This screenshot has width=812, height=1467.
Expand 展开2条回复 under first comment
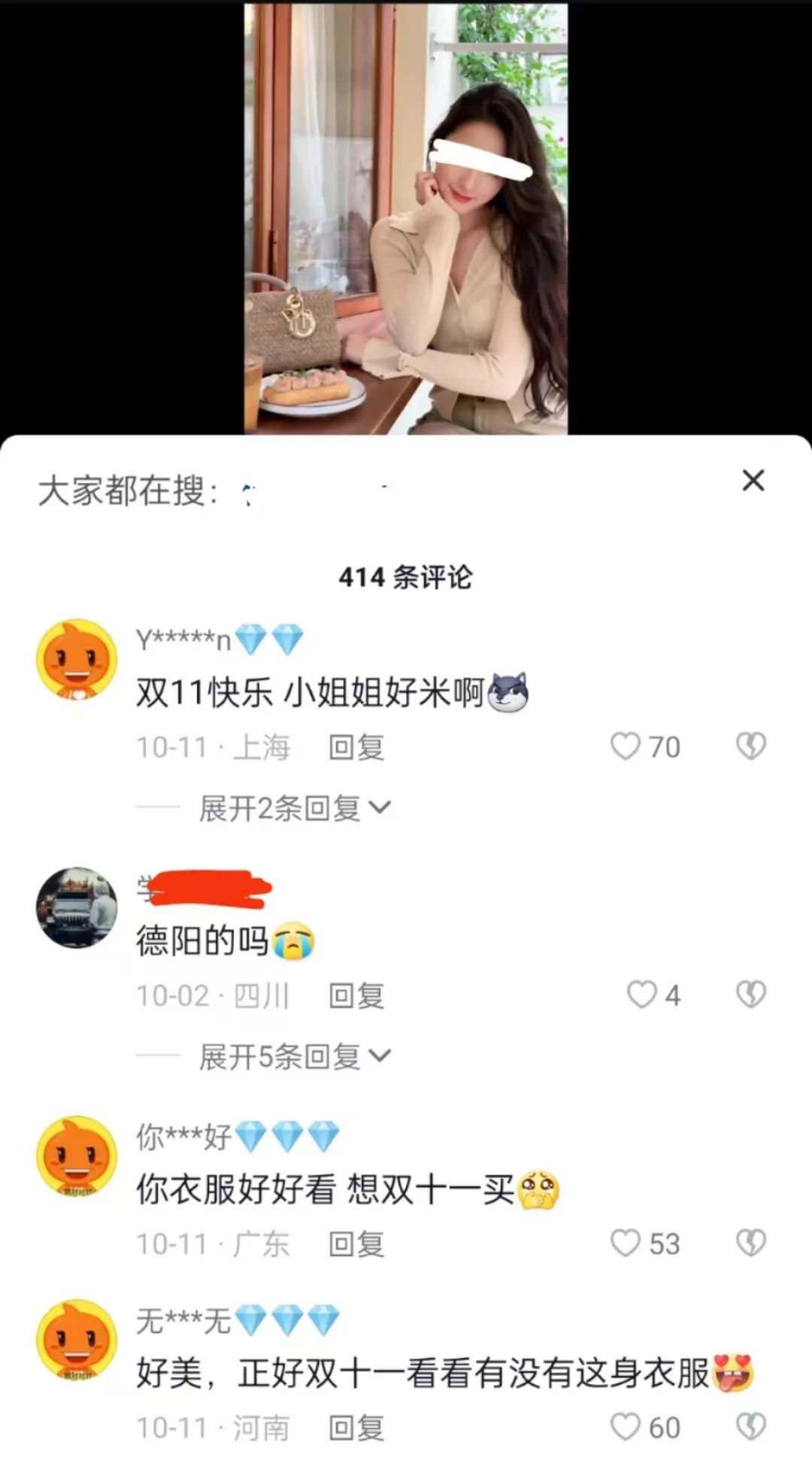point(294,808)
